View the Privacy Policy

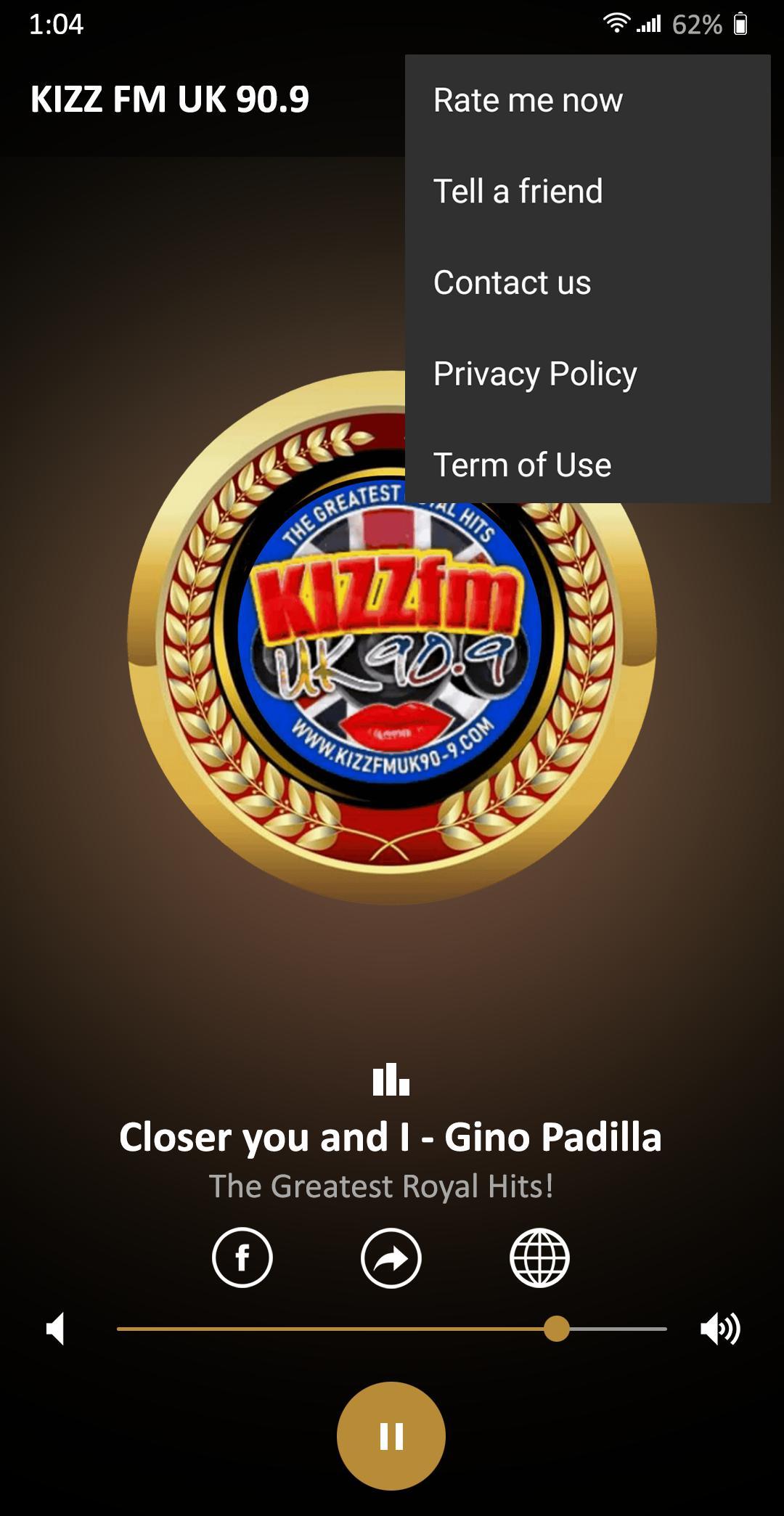(x=535, y=374)
